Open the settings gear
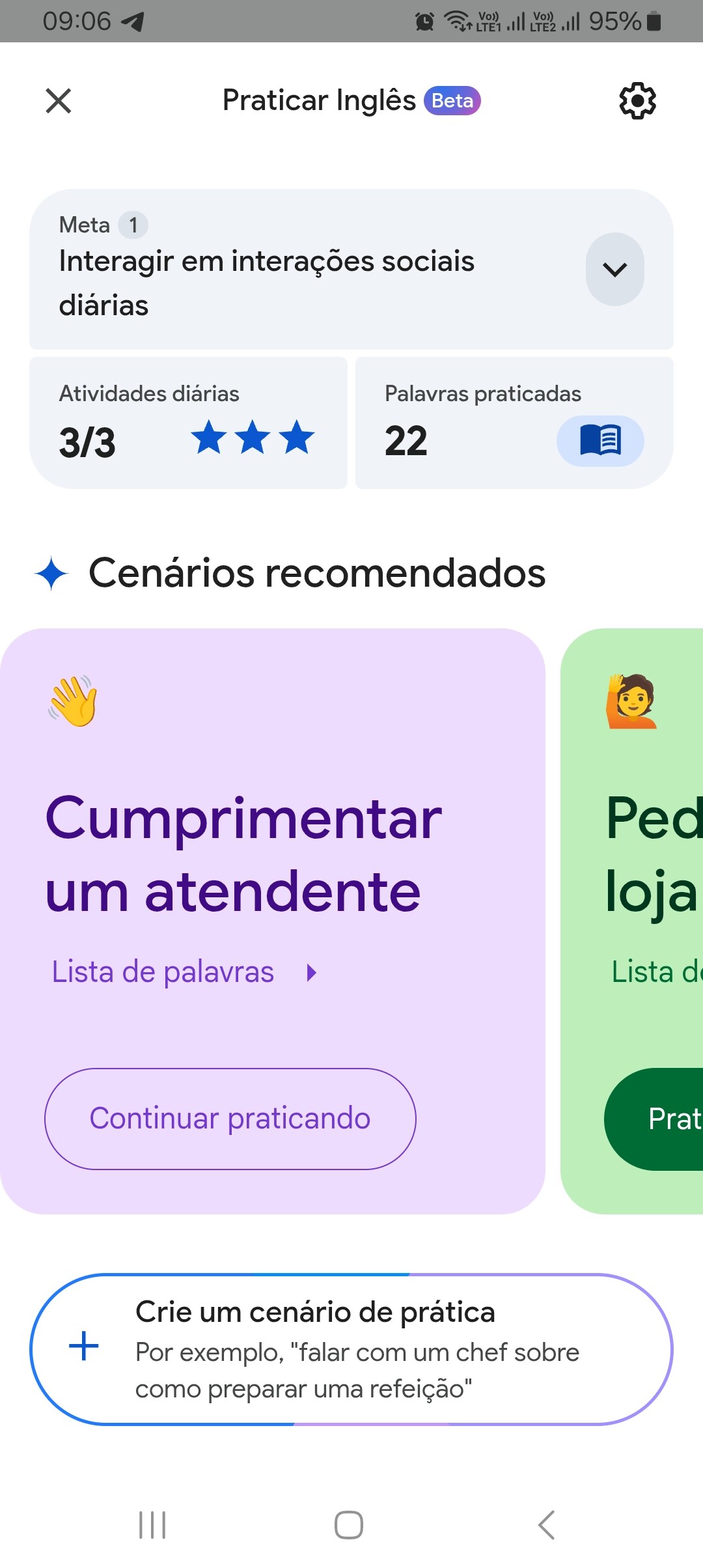The width and height of the screenshot is (703, 1568). 637,101
